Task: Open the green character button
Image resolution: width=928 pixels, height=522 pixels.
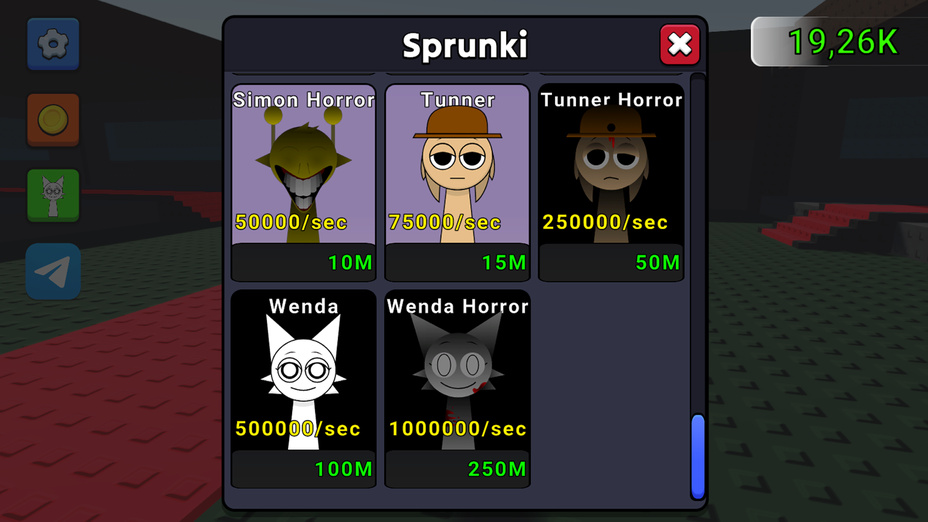Action: [53, 195]
